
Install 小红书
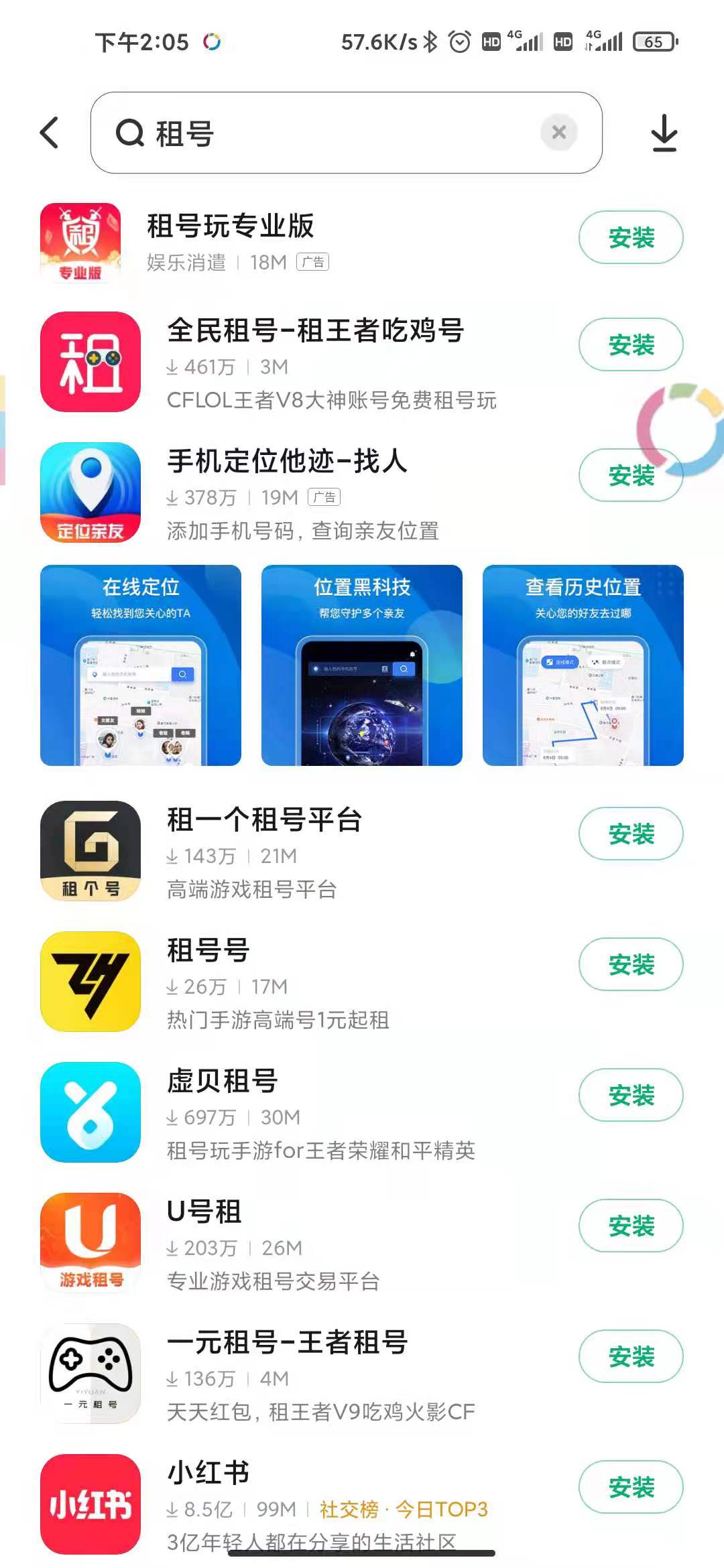click(630, 1488)
